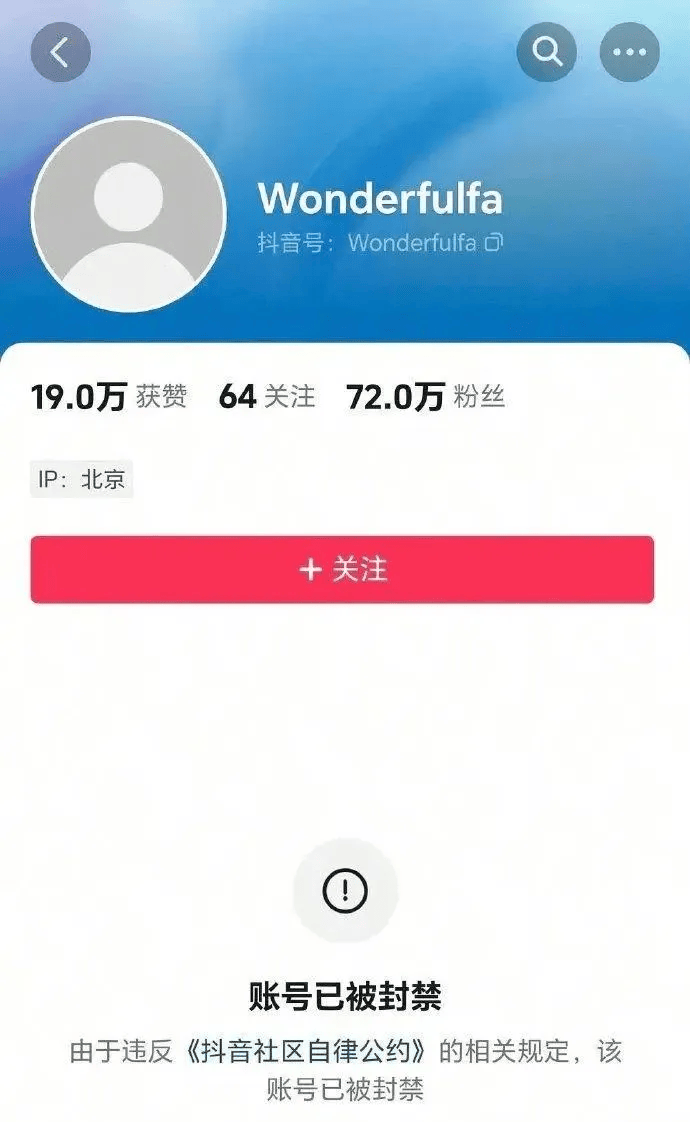Open the 64 关注 following list
This screenshot has height=1122, width=690.
coord(267,397)
